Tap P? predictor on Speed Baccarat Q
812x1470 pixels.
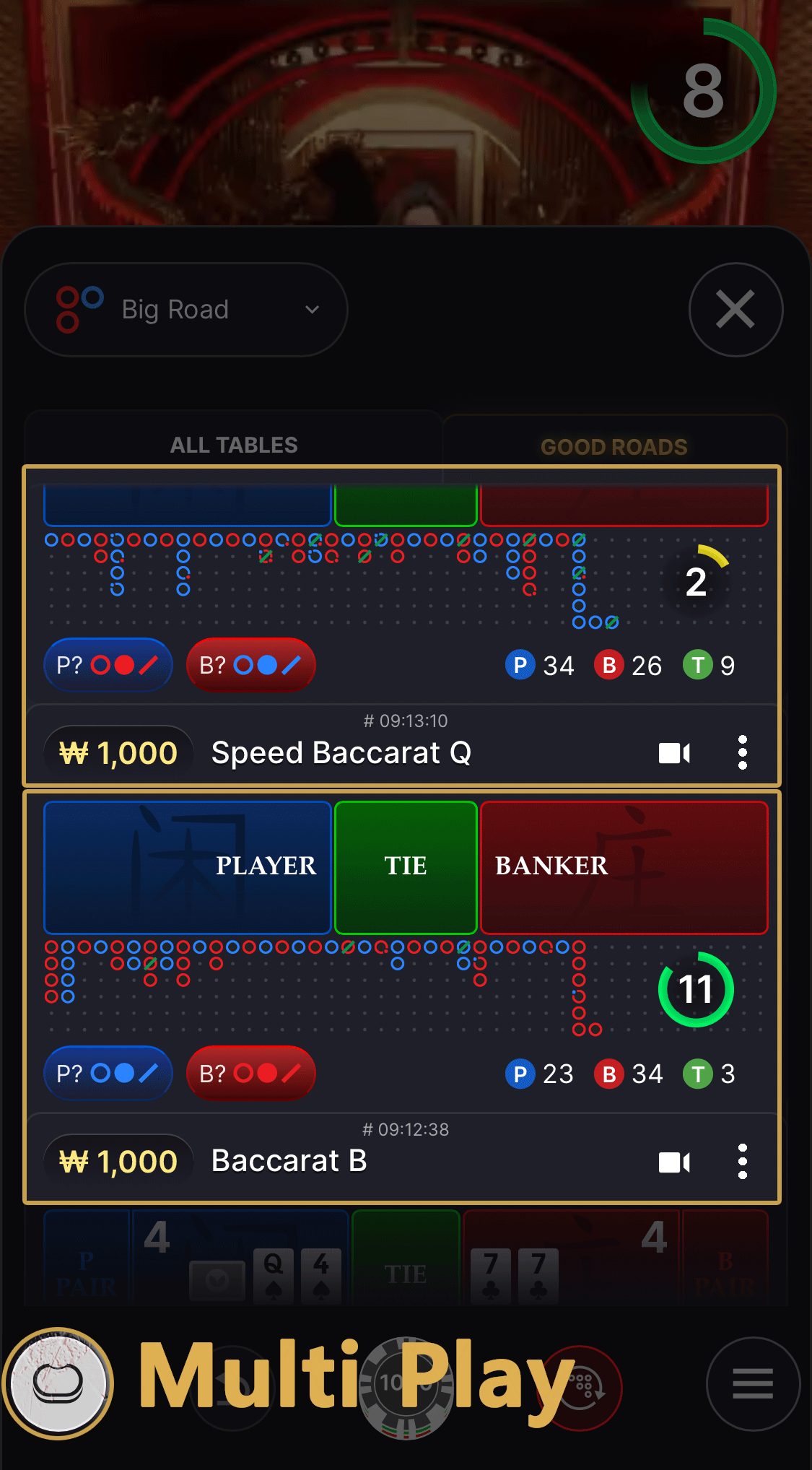(x=108, y=665)
